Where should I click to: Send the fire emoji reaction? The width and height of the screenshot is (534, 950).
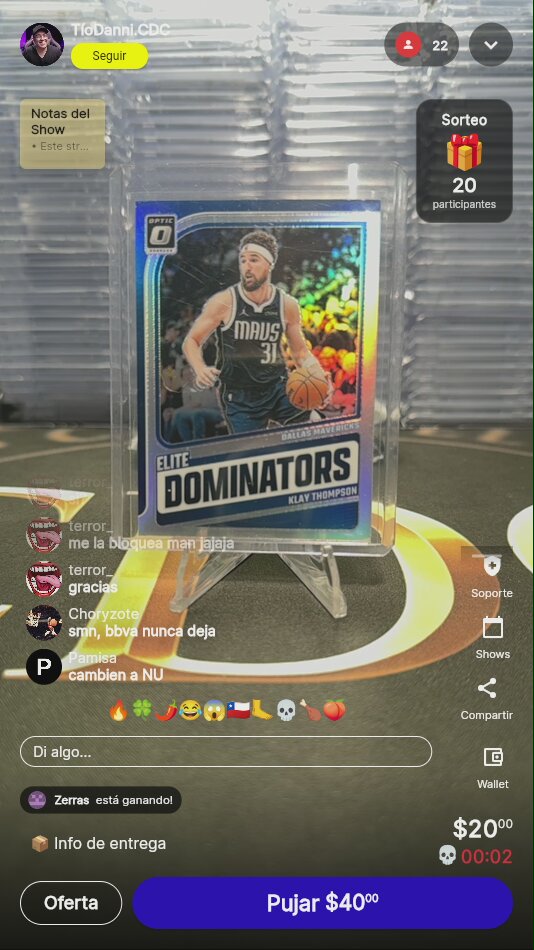pyautogui.click(x=119, y=710)
